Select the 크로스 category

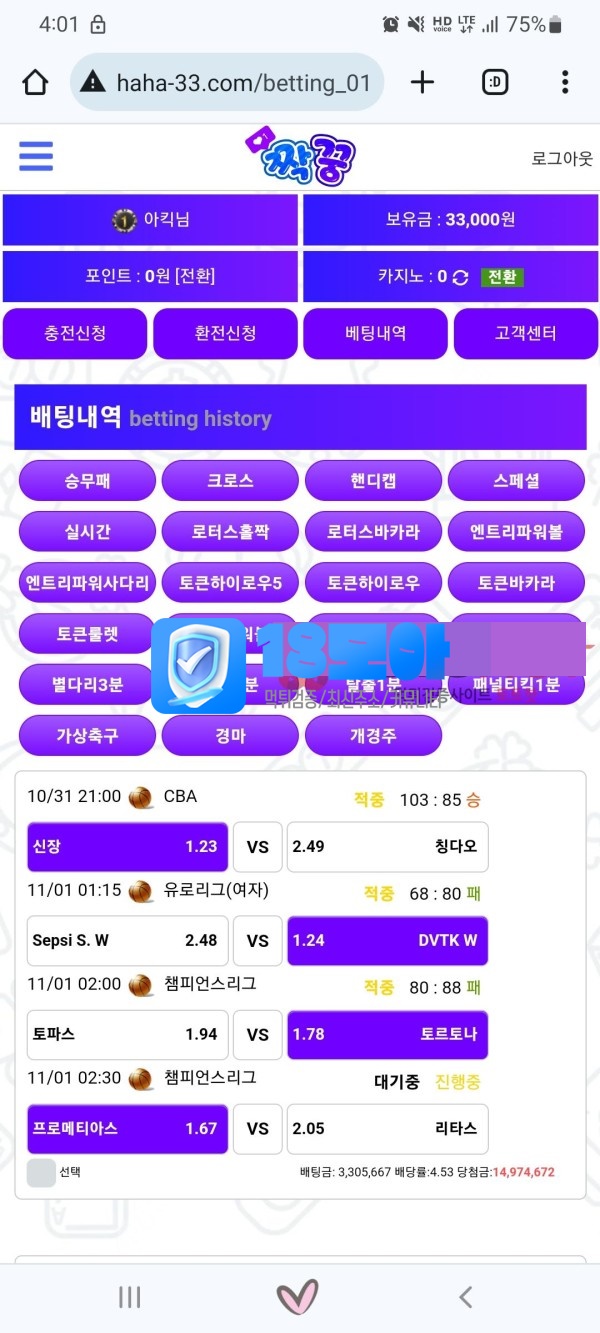click(x=230, y=481)
